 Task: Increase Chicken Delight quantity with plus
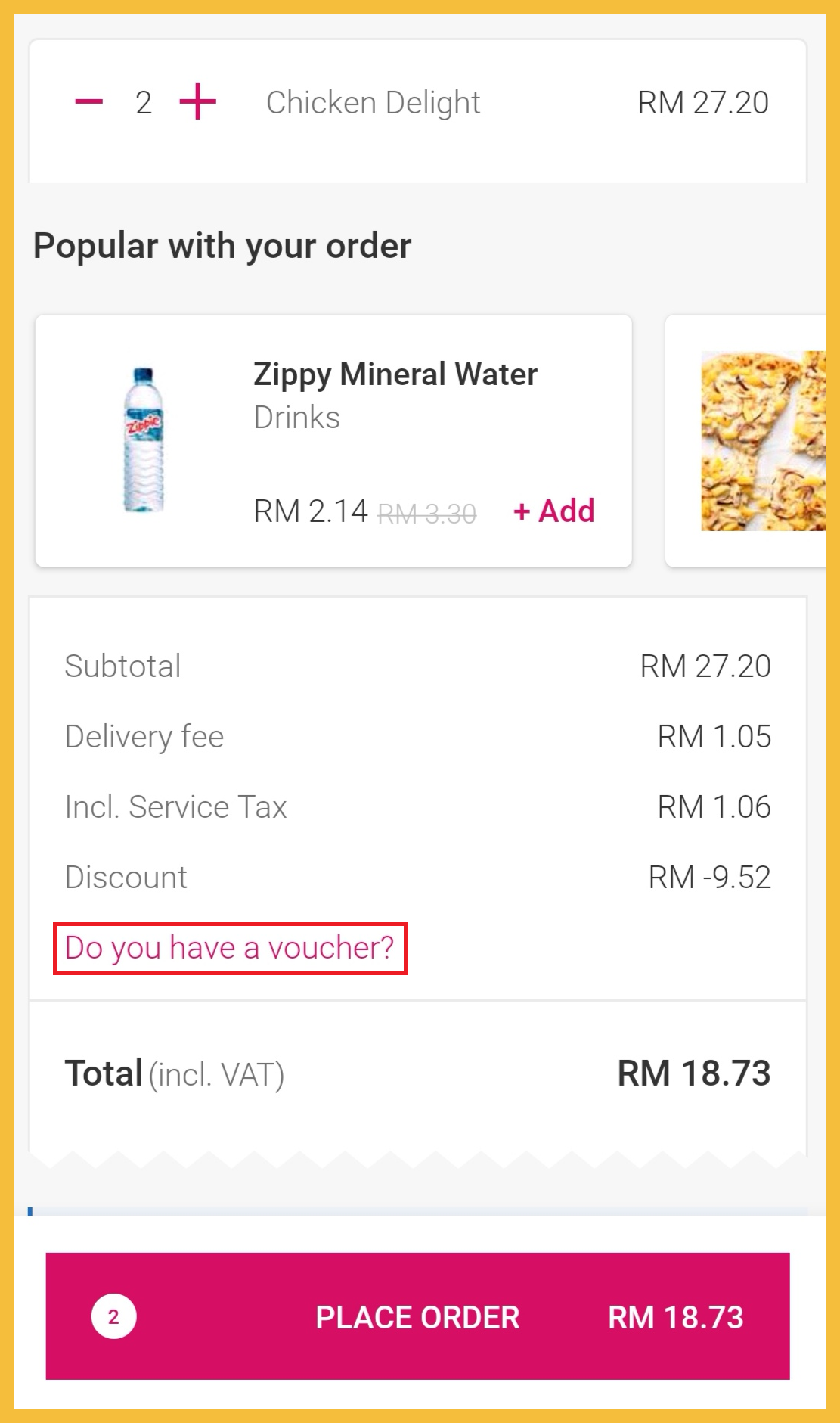click(x=198, y=101)
